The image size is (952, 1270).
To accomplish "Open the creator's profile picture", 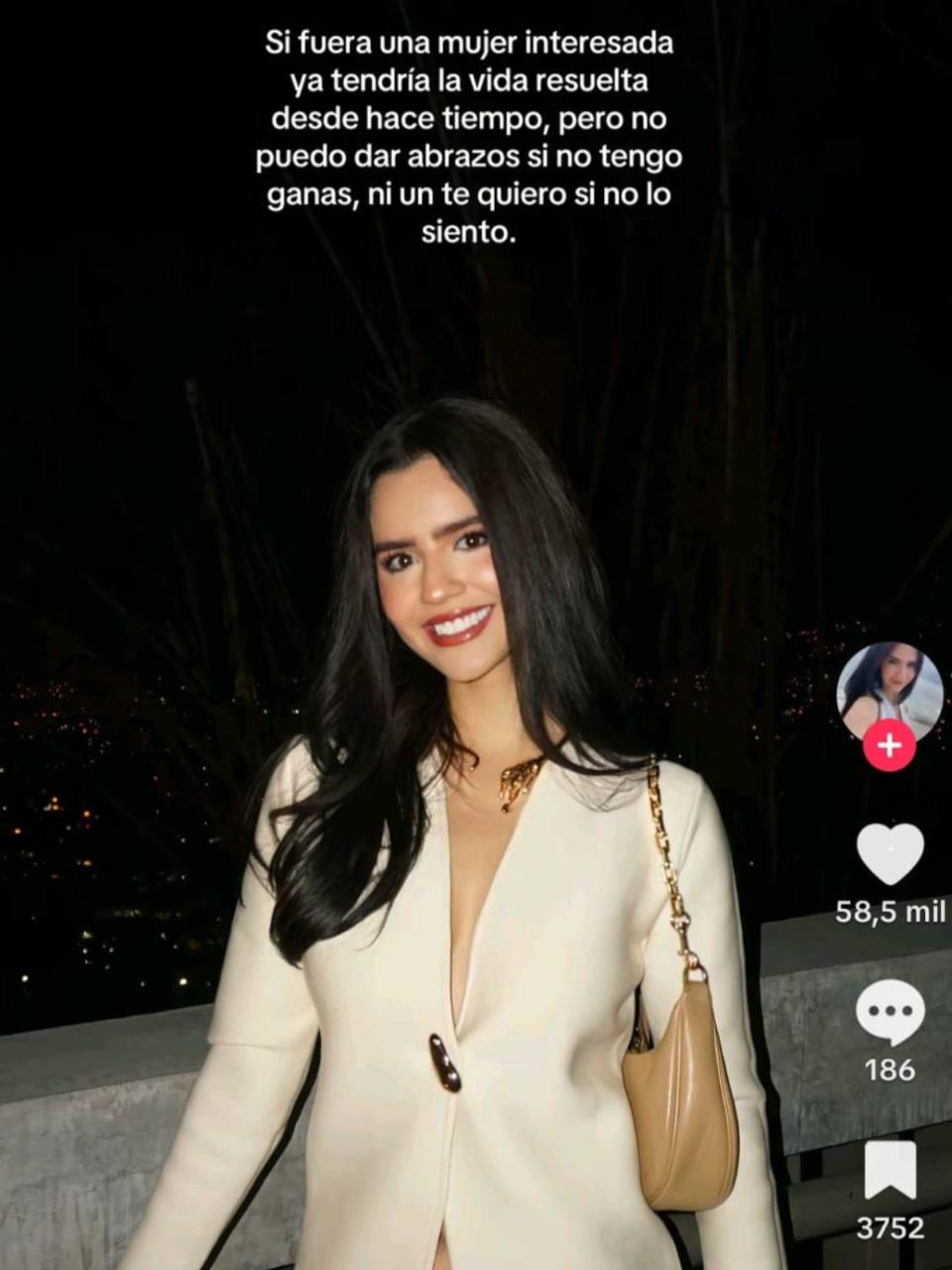I will [x=889, y=688].
